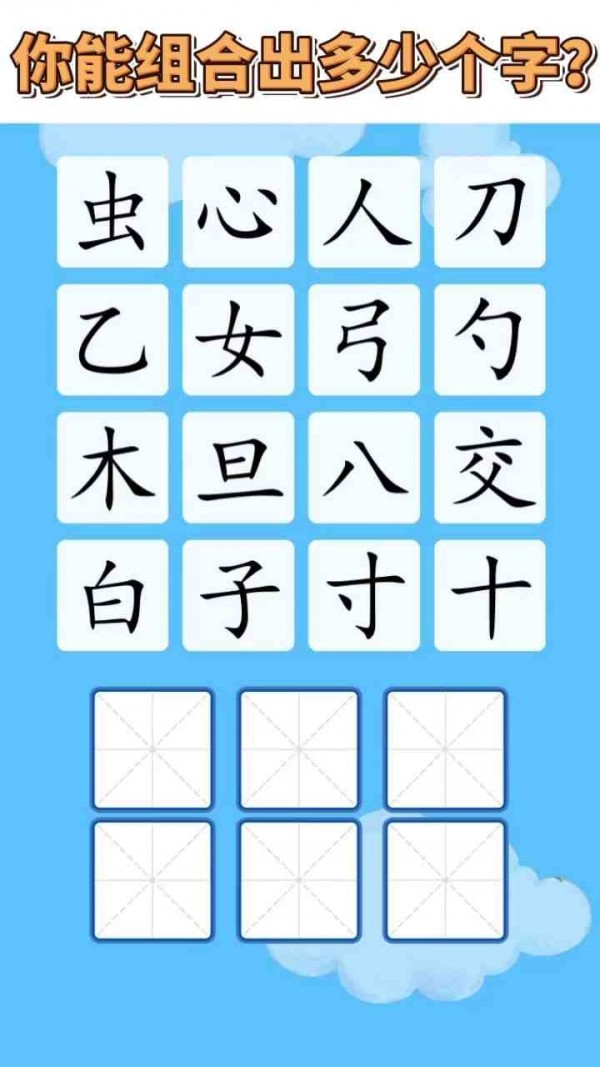600x1067 pixels.
Task: Pick the 十 character tile
Action: click(490, 596)
